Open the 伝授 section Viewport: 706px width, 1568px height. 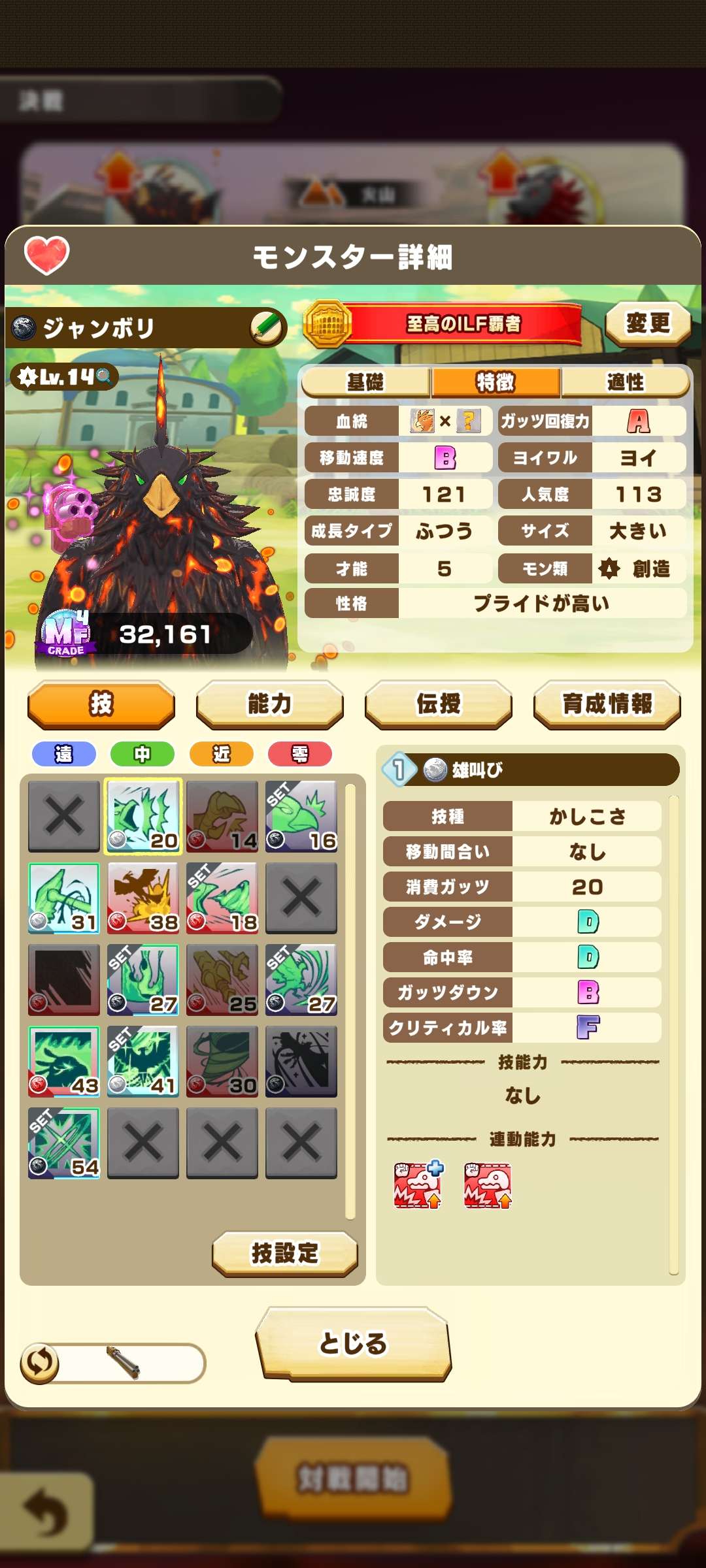tap(438, 704)
